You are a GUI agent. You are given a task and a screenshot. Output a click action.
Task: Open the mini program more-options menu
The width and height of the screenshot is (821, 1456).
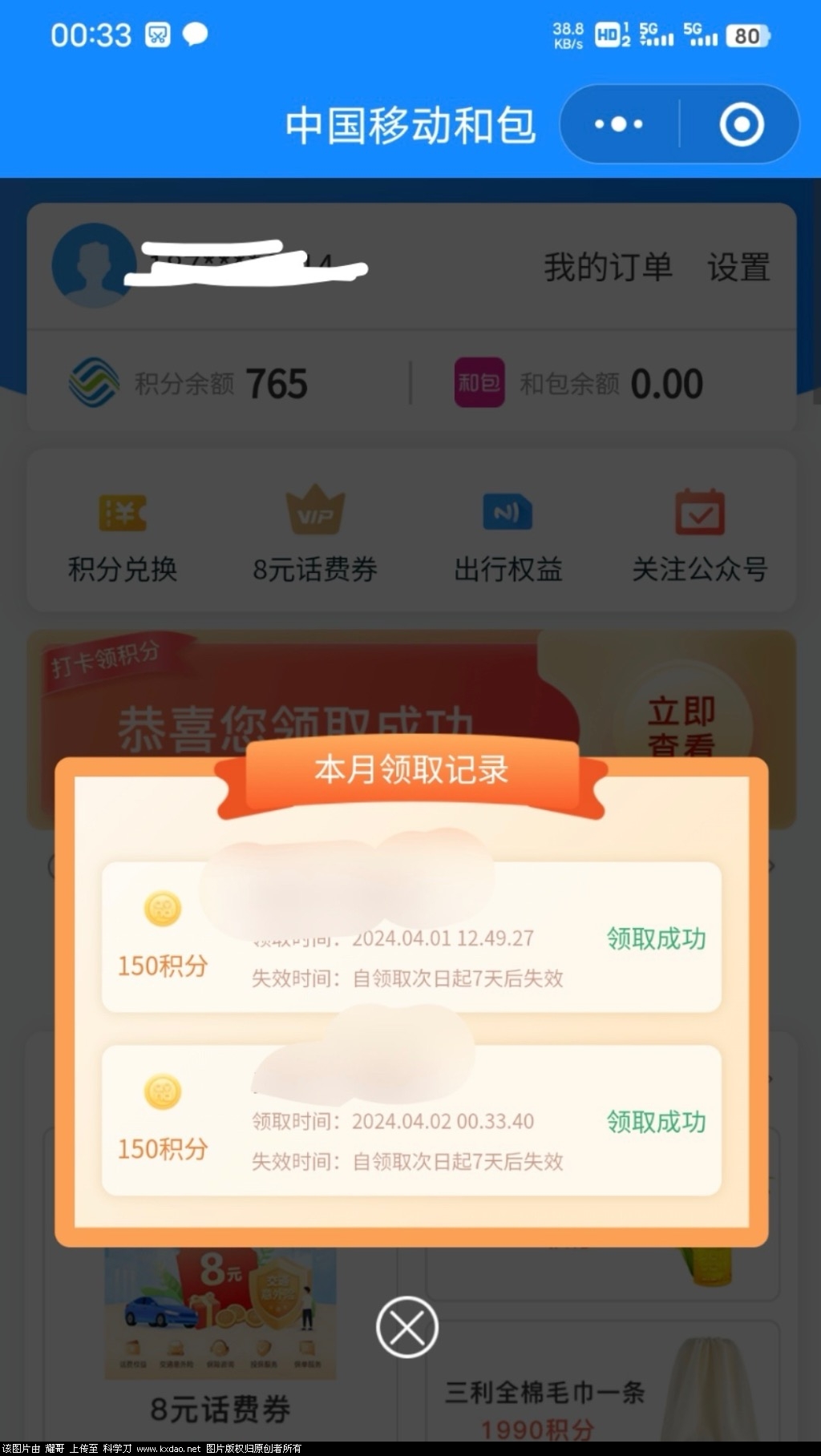click(x=618, y=124)
